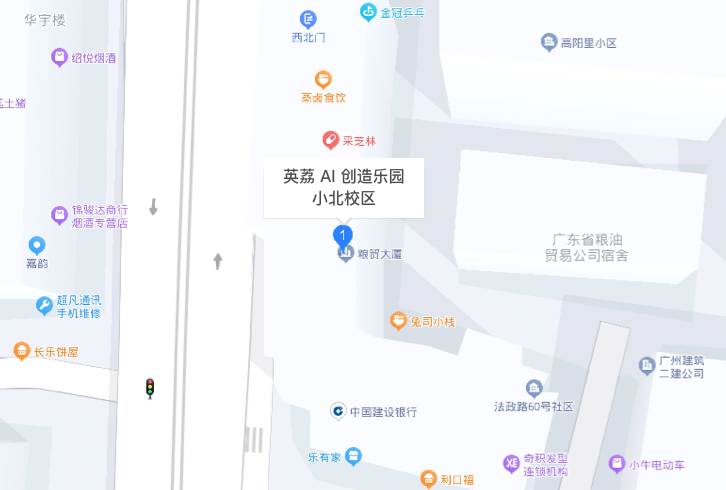Screen dimensions: 726x490
Task: Select the 绍悦烟酒 shop marker
Action: click(59, 57)
